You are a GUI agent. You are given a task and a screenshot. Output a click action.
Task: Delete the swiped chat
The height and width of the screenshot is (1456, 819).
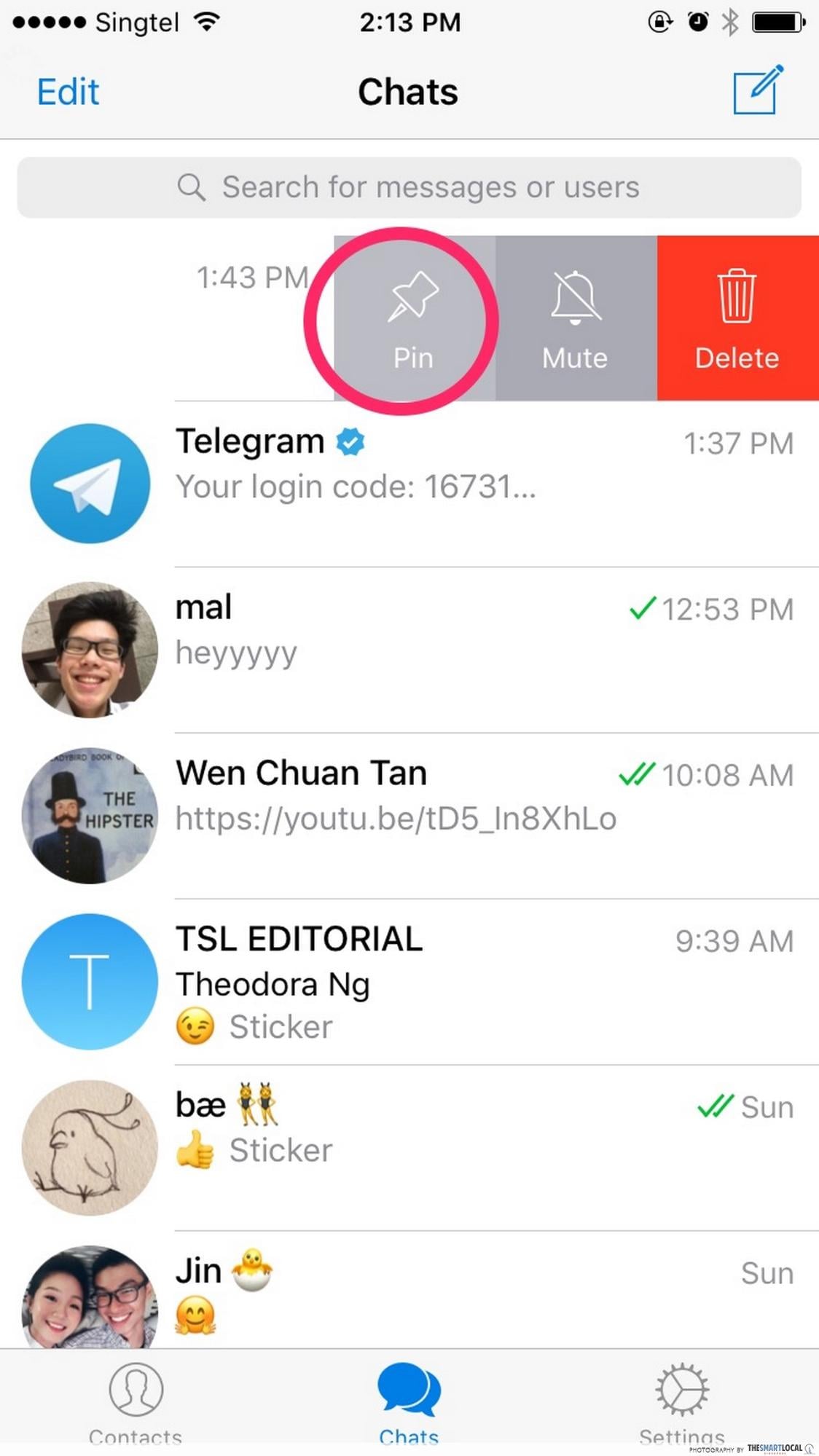point(737,318)
